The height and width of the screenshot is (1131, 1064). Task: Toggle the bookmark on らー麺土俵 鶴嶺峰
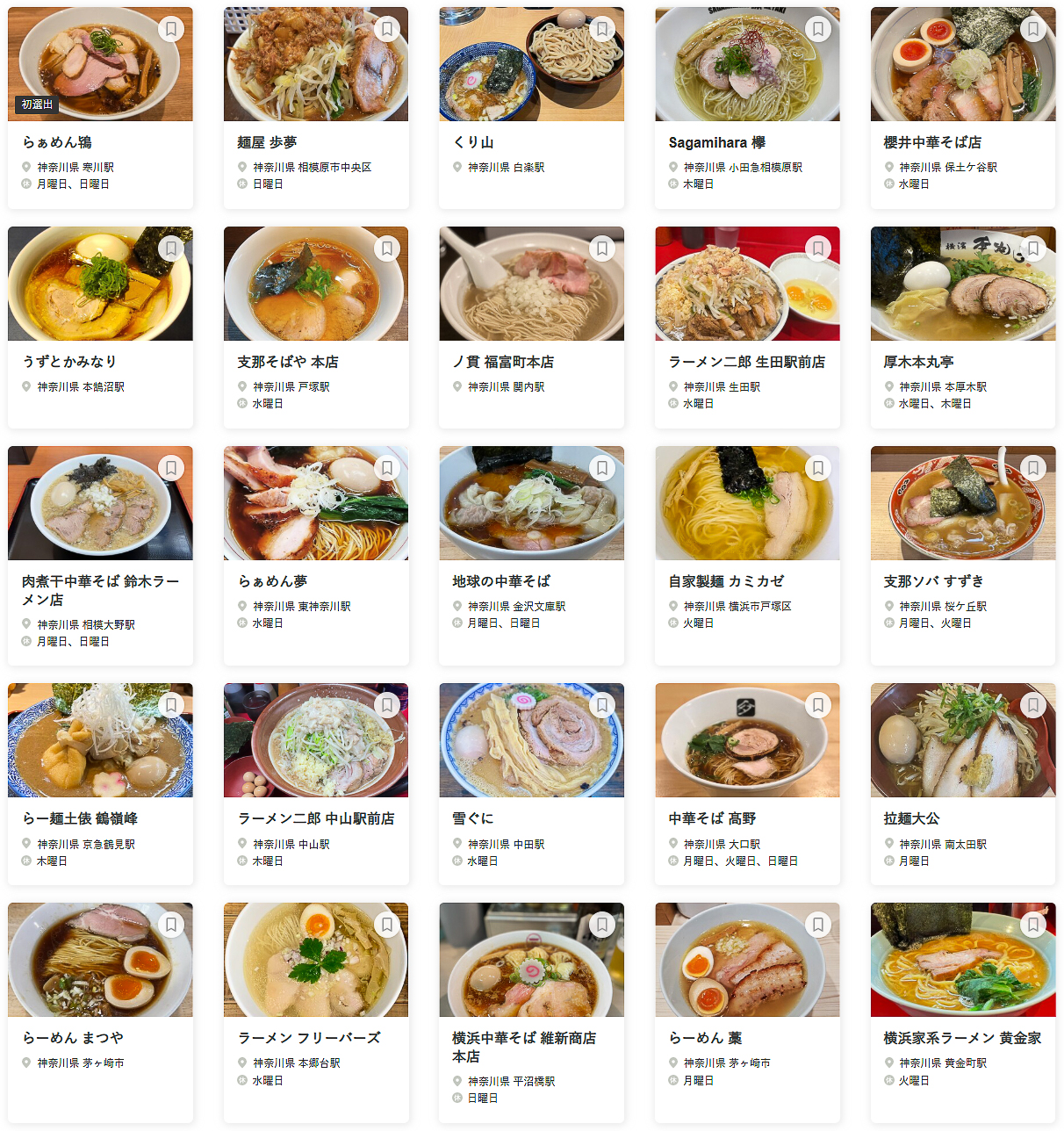pyautogui.click(x=172, y=705)
